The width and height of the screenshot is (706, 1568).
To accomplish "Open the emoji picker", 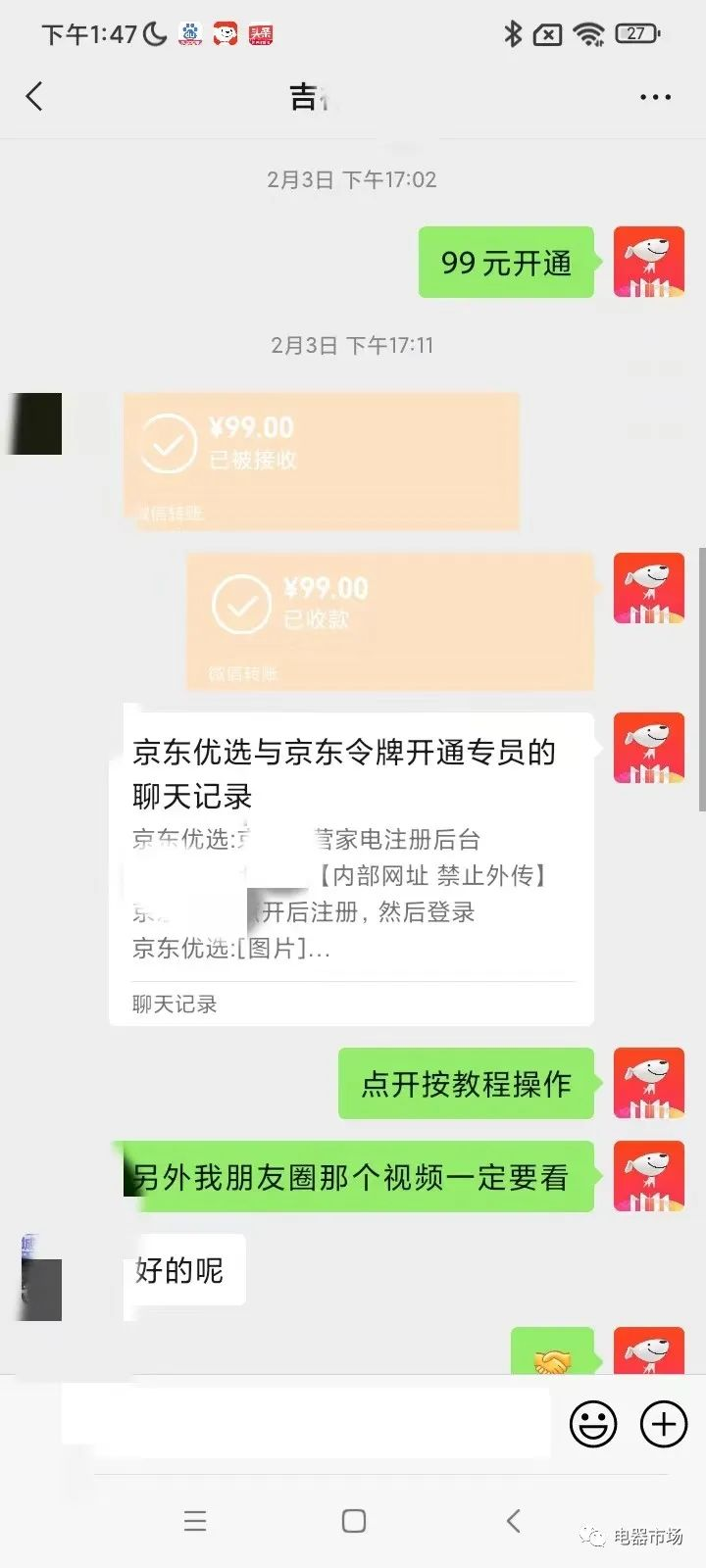I will coord(593,1423).
